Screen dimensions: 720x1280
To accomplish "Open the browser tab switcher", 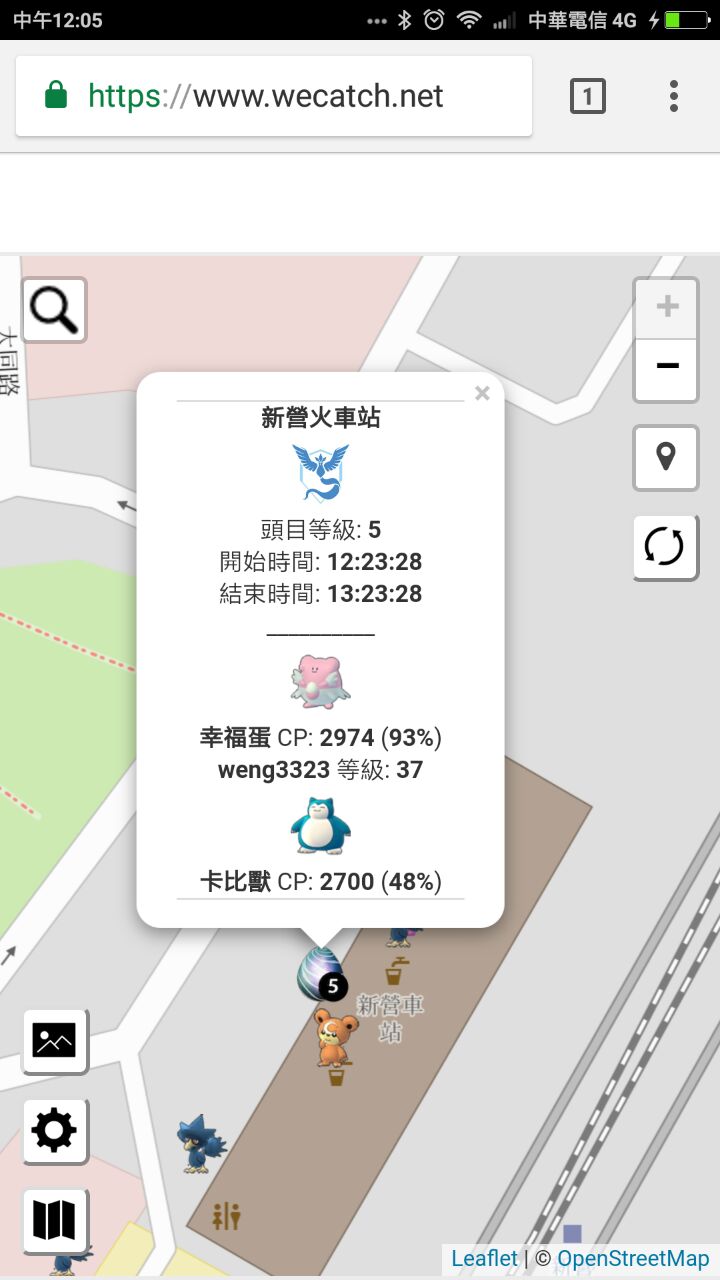I will tap(587, 96).
